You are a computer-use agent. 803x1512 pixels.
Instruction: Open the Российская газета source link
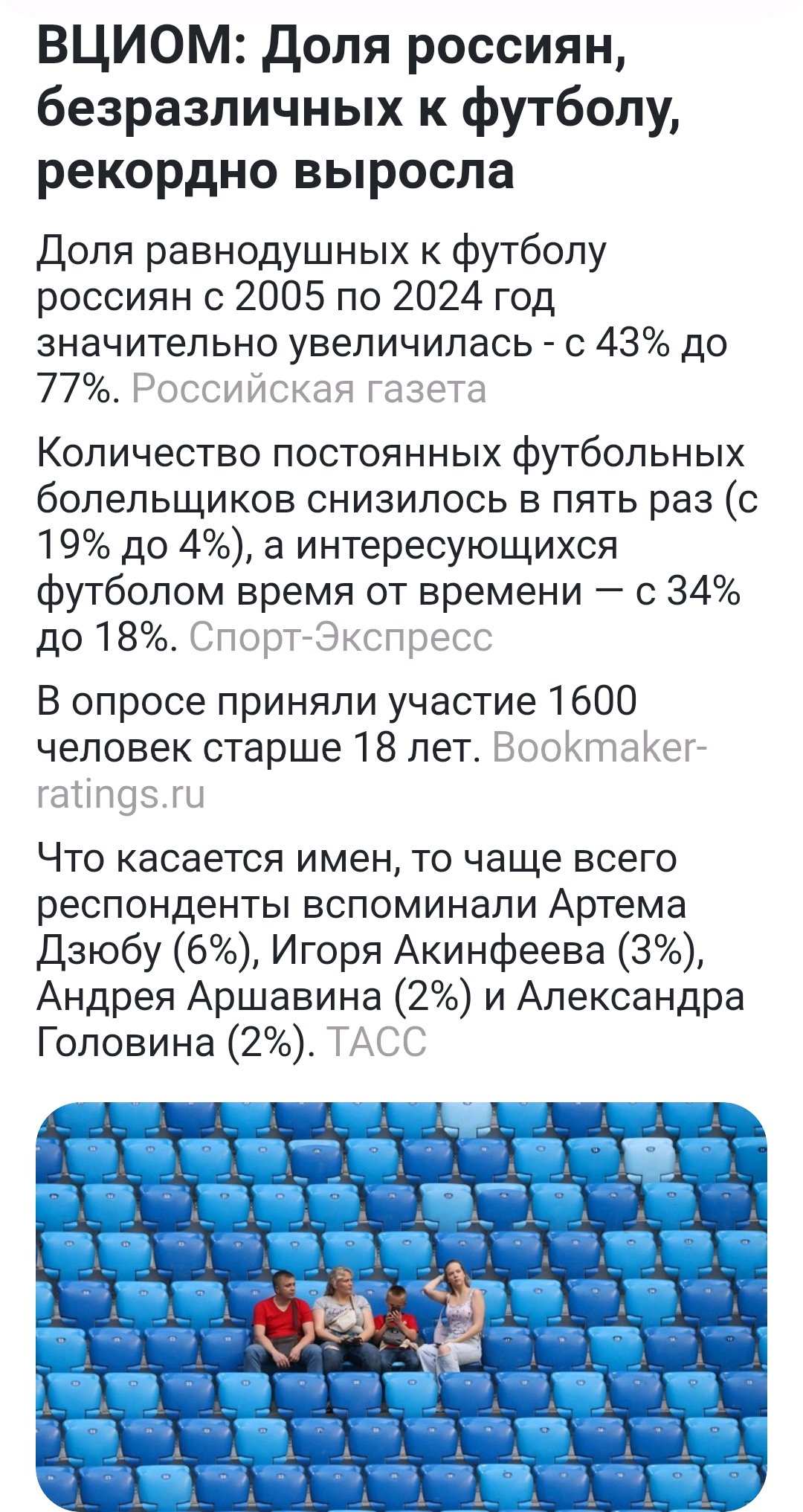click(309, 389)
